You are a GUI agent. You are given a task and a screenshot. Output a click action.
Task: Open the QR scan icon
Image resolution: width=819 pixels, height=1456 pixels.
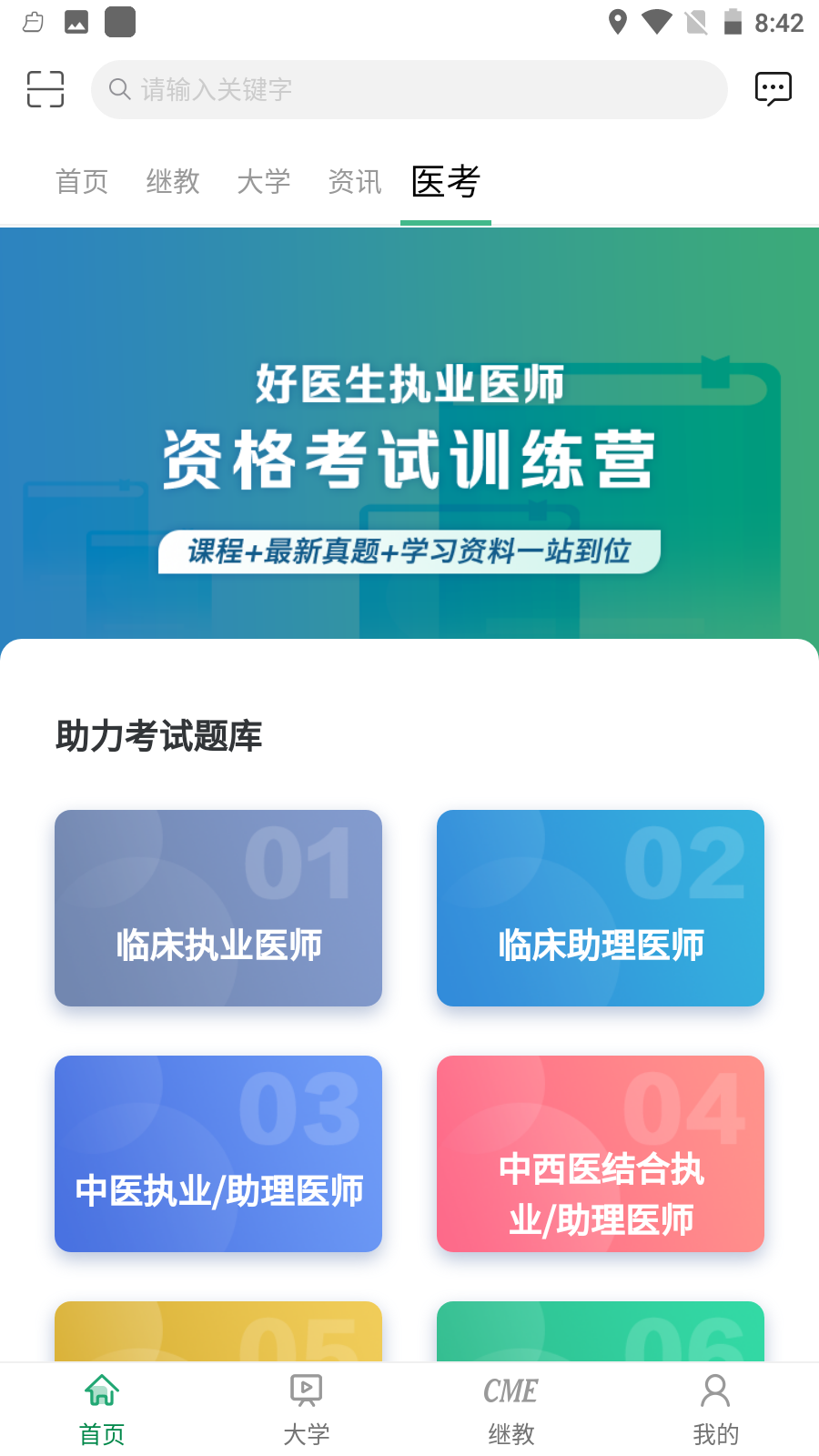point(45,89)
